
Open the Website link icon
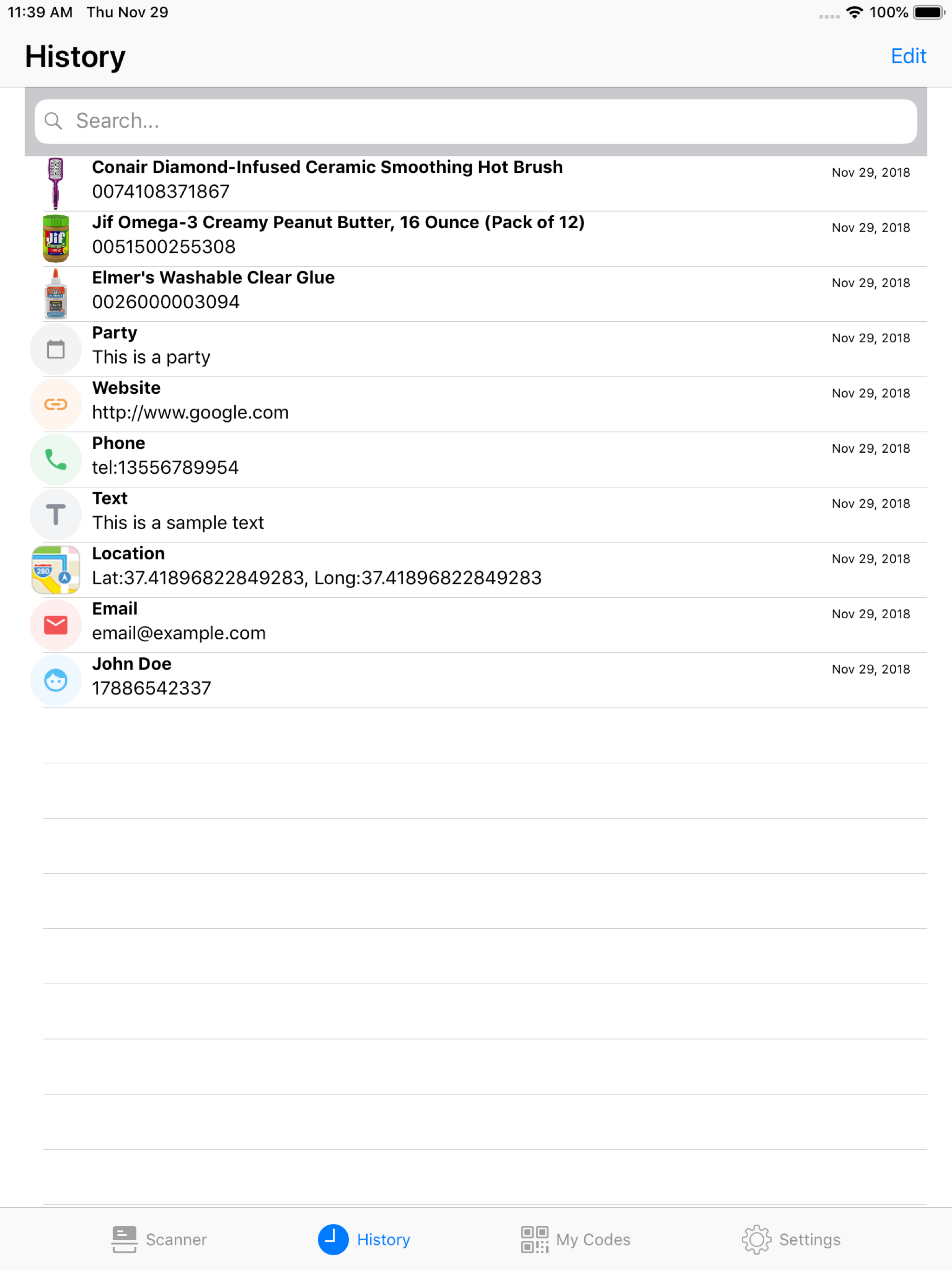click(55, 403)
